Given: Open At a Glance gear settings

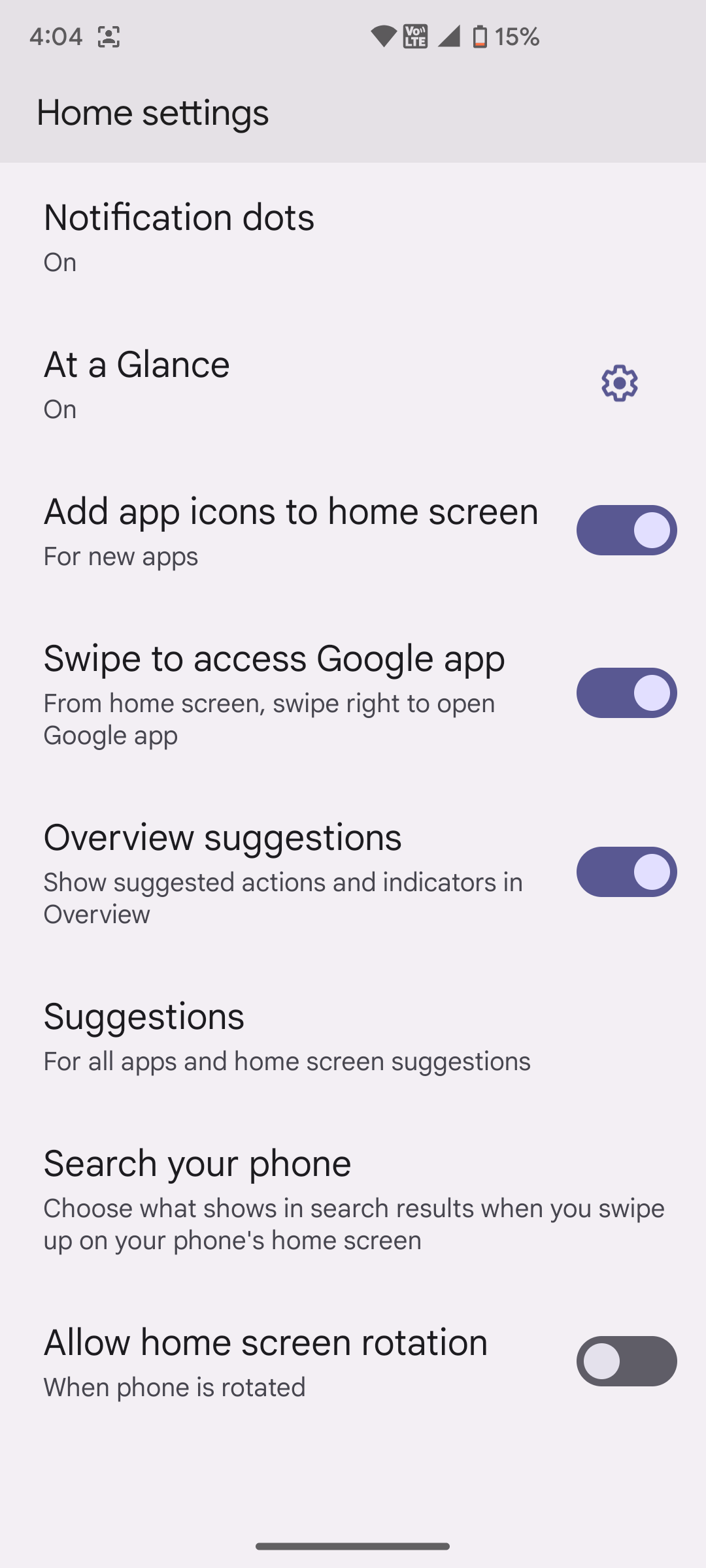Looking at the screenshot, I should 619,383.
